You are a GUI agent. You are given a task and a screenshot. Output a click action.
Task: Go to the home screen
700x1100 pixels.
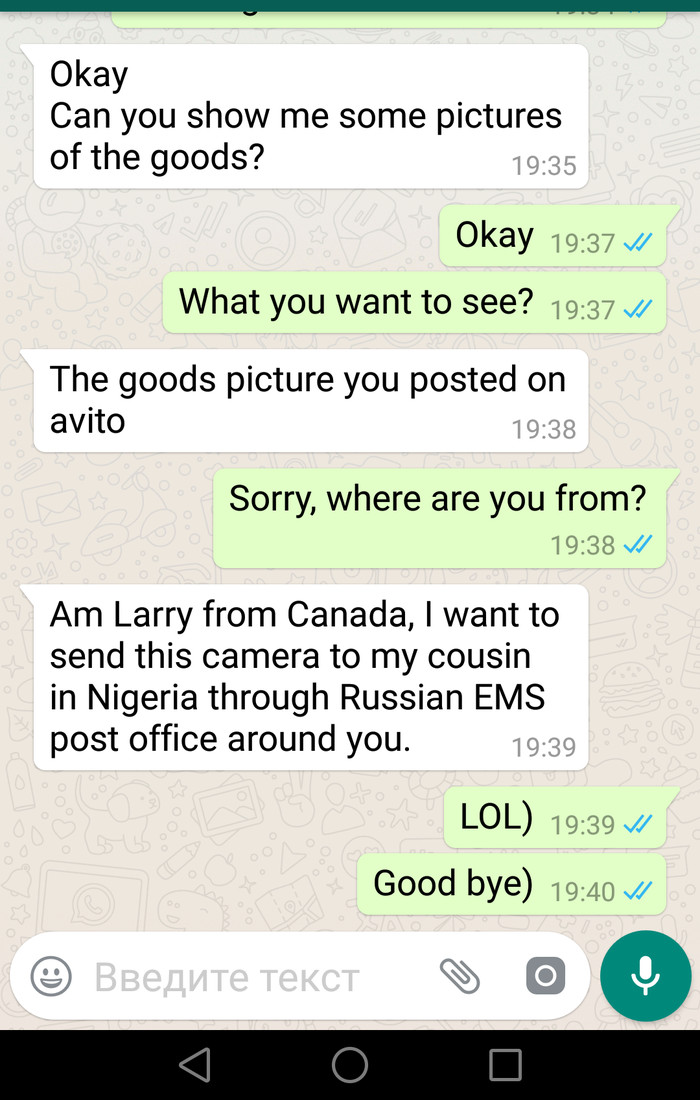tap(350, 1065)
